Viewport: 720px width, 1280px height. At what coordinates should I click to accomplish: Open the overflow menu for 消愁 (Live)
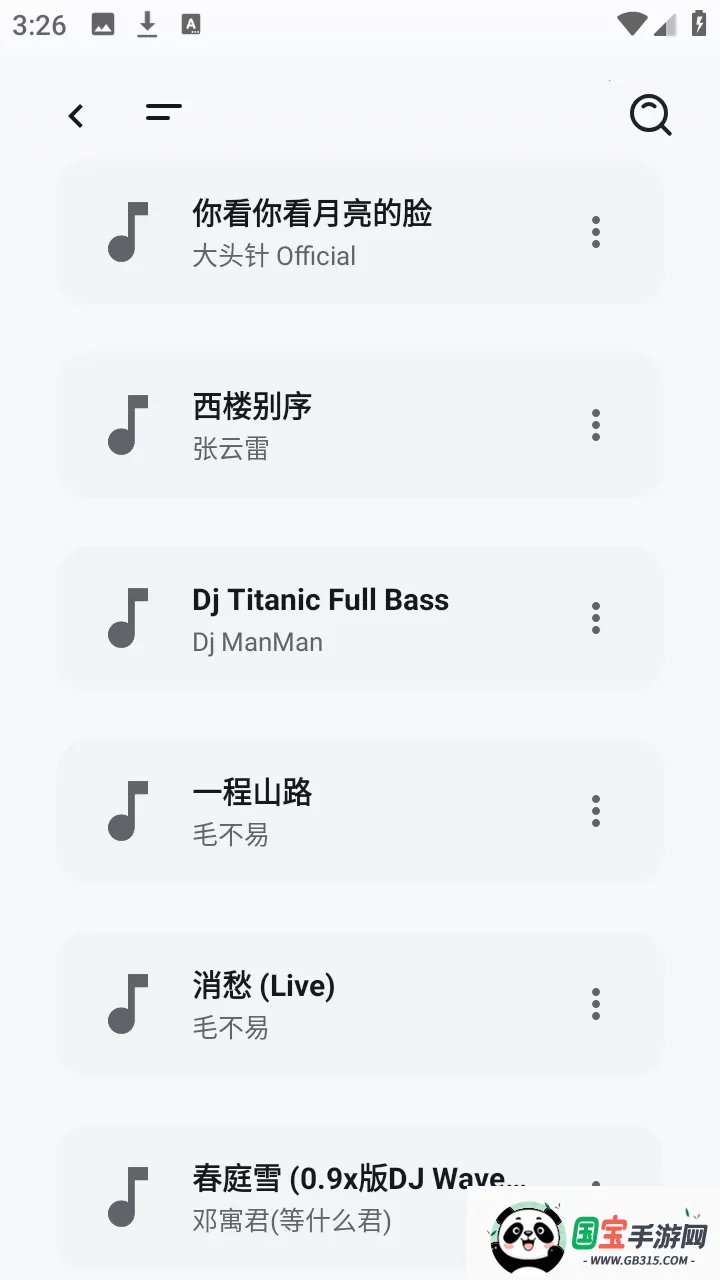[x=595, y=1004]
